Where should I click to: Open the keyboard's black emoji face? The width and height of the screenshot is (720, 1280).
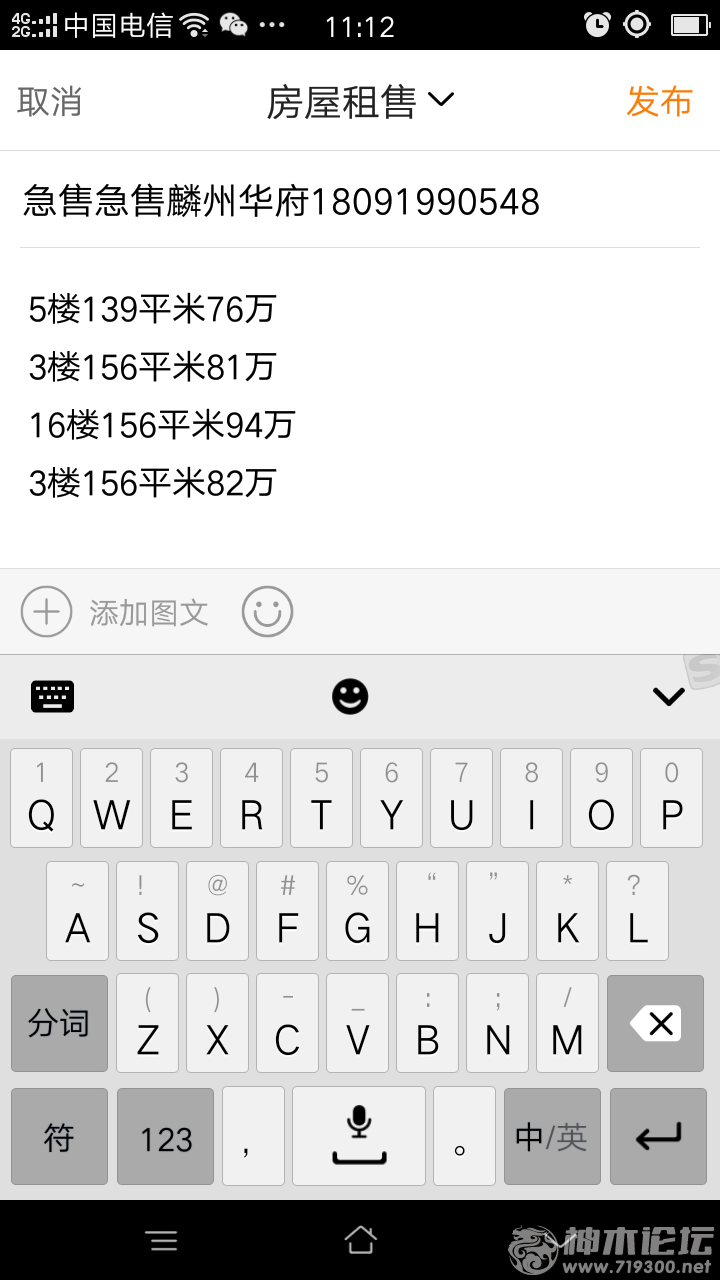(350, 696)
